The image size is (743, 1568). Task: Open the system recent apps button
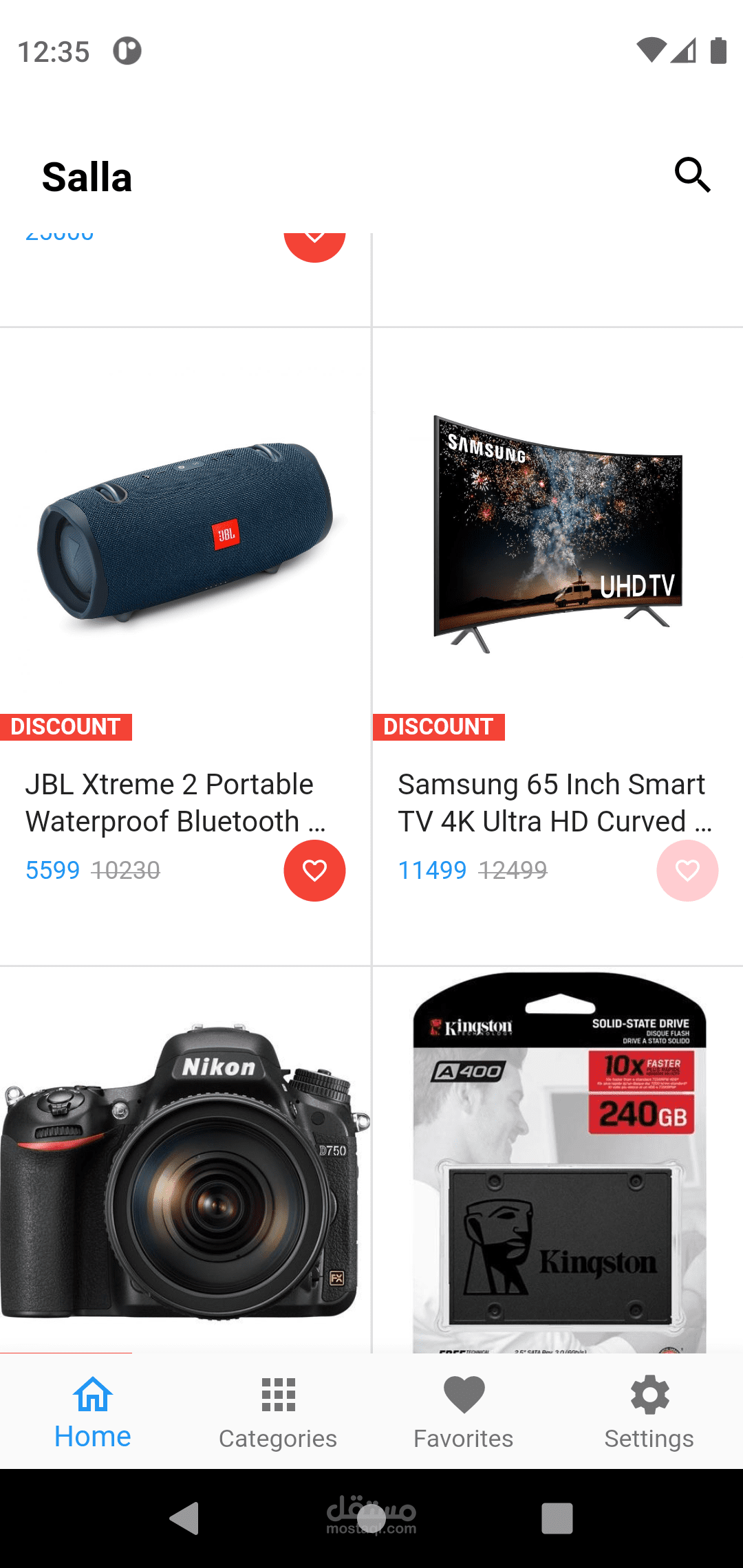(x=557, y=1518)
